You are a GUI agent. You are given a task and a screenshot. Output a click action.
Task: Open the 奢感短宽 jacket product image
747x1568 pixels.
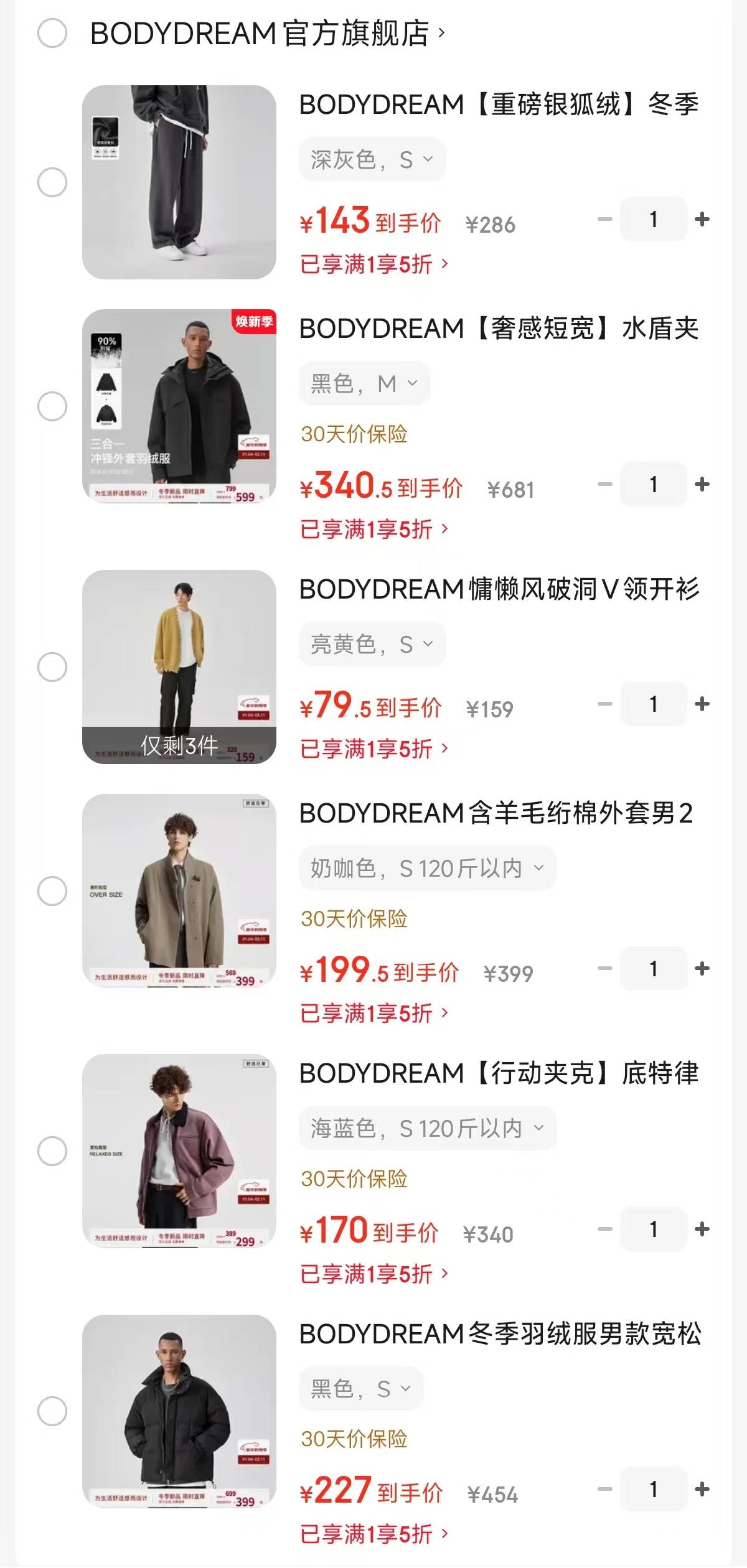click(x=179, y=406)
